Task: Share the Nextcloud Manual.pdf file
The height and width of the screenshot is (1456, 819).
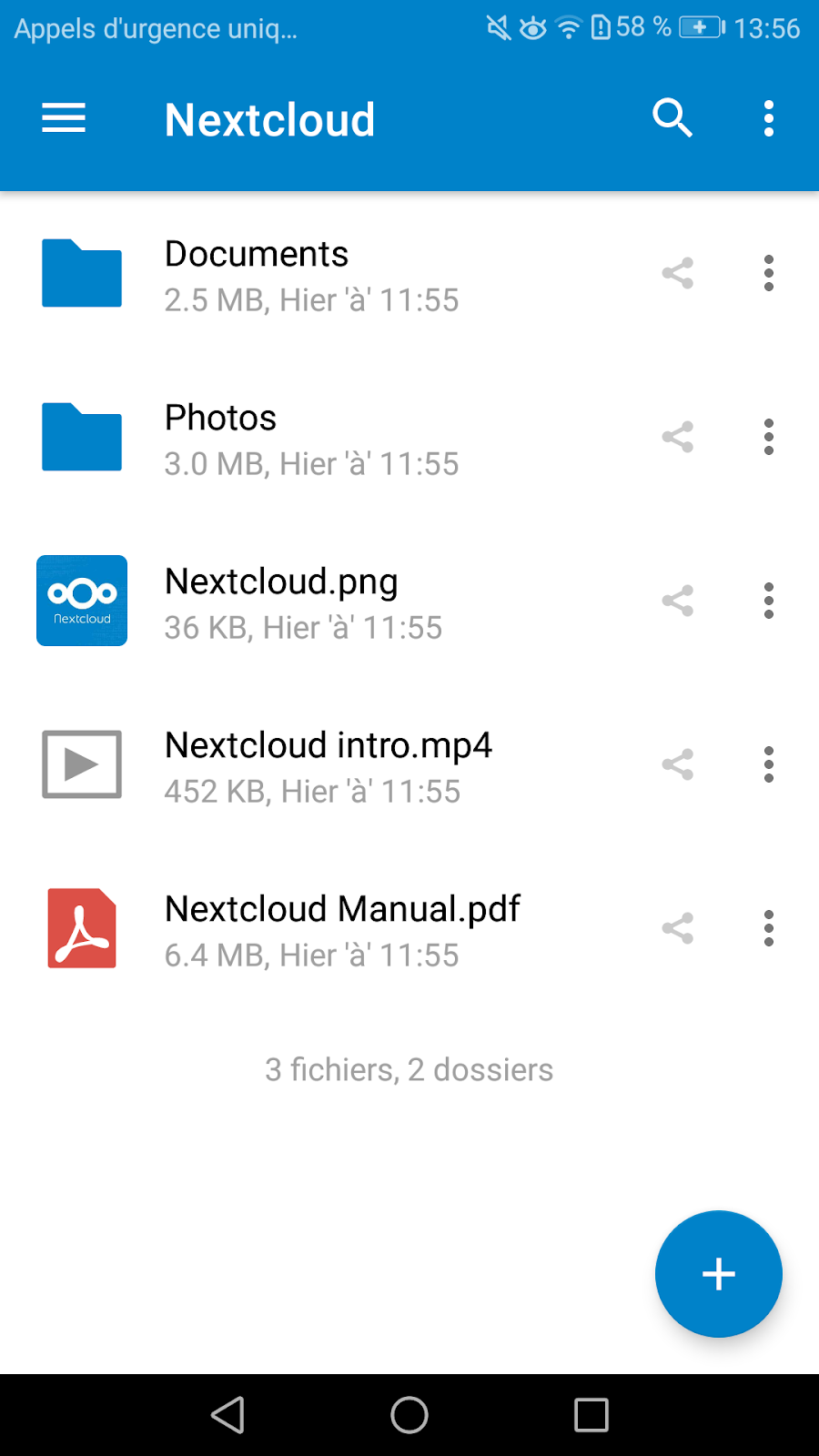Action: click(x=678, y=928)
